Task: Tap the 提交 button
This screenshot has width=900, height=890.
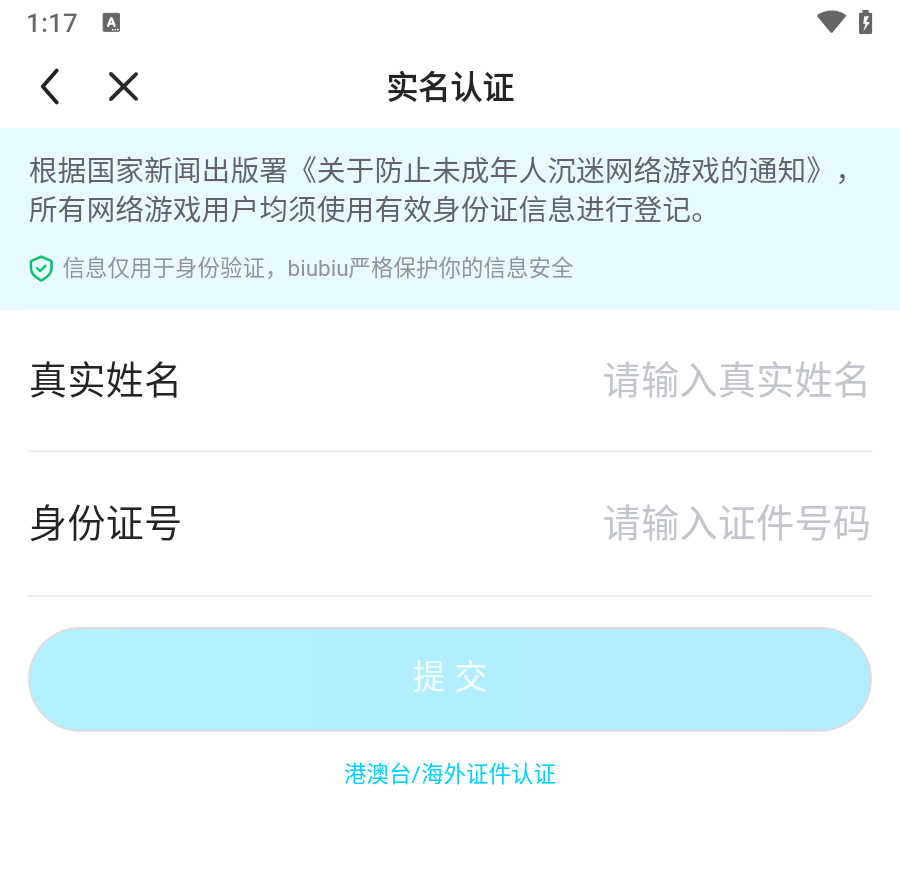Action: point(450,679)
